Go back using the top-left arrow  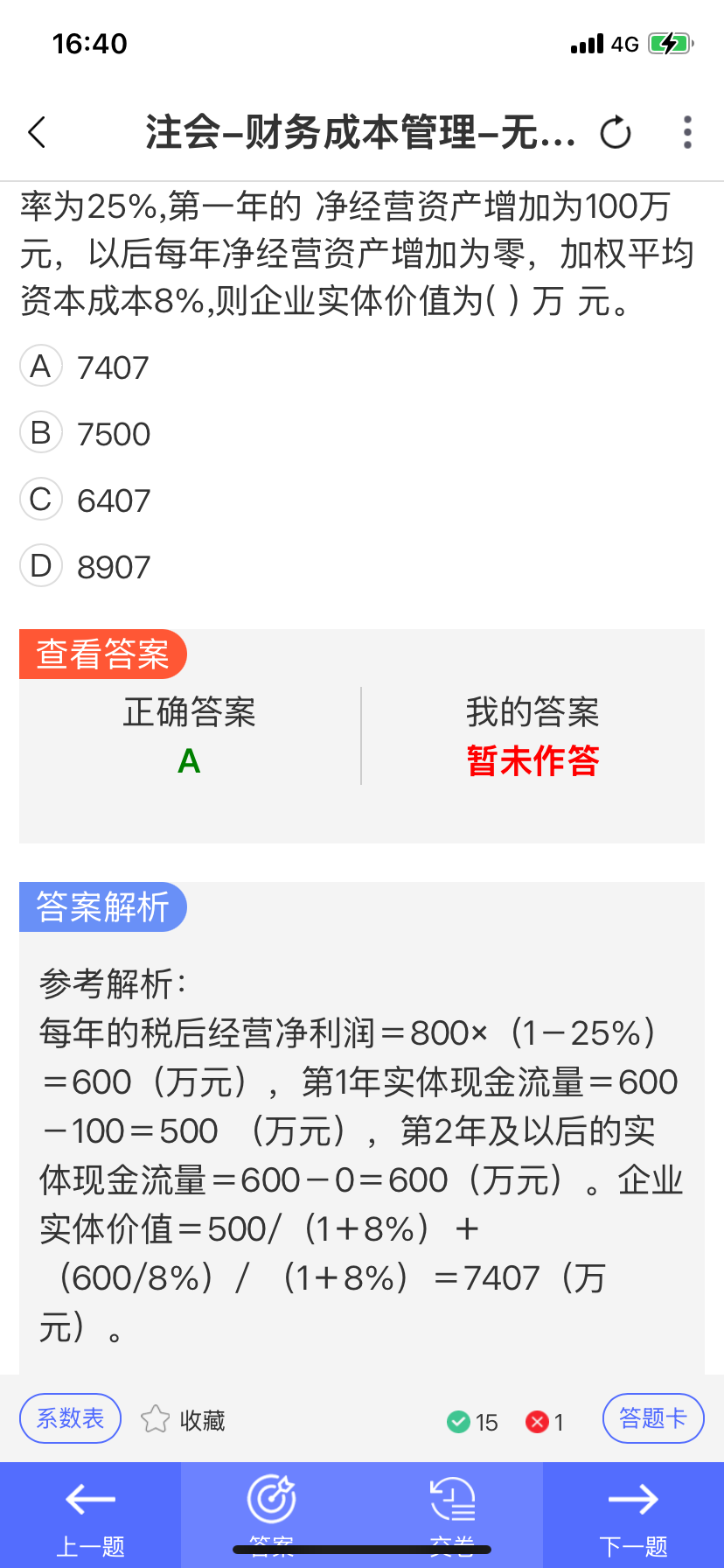[x=37, y=133]
